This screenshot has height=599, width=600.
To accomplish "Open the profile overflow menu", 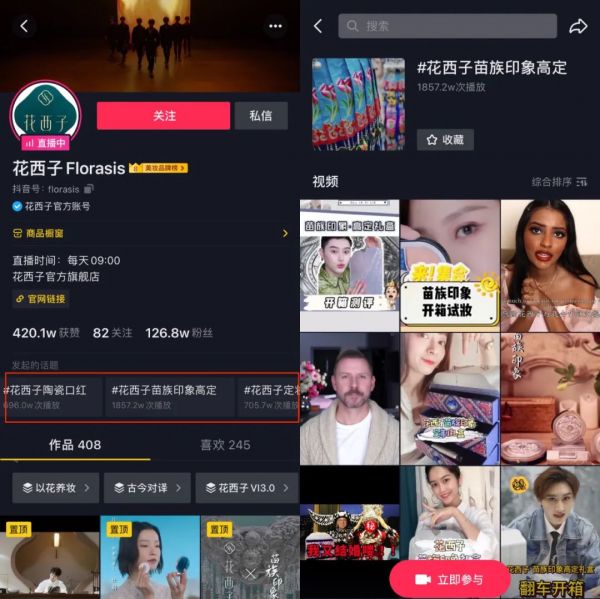I will (275, 27).
